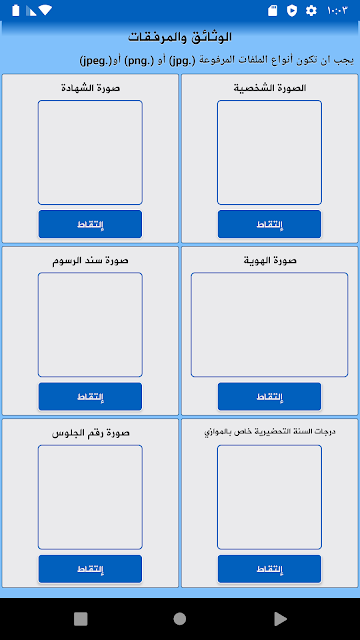Capture the صورة الشهادة document
This screenshot has height=640, width=360.
pos(90,224)
